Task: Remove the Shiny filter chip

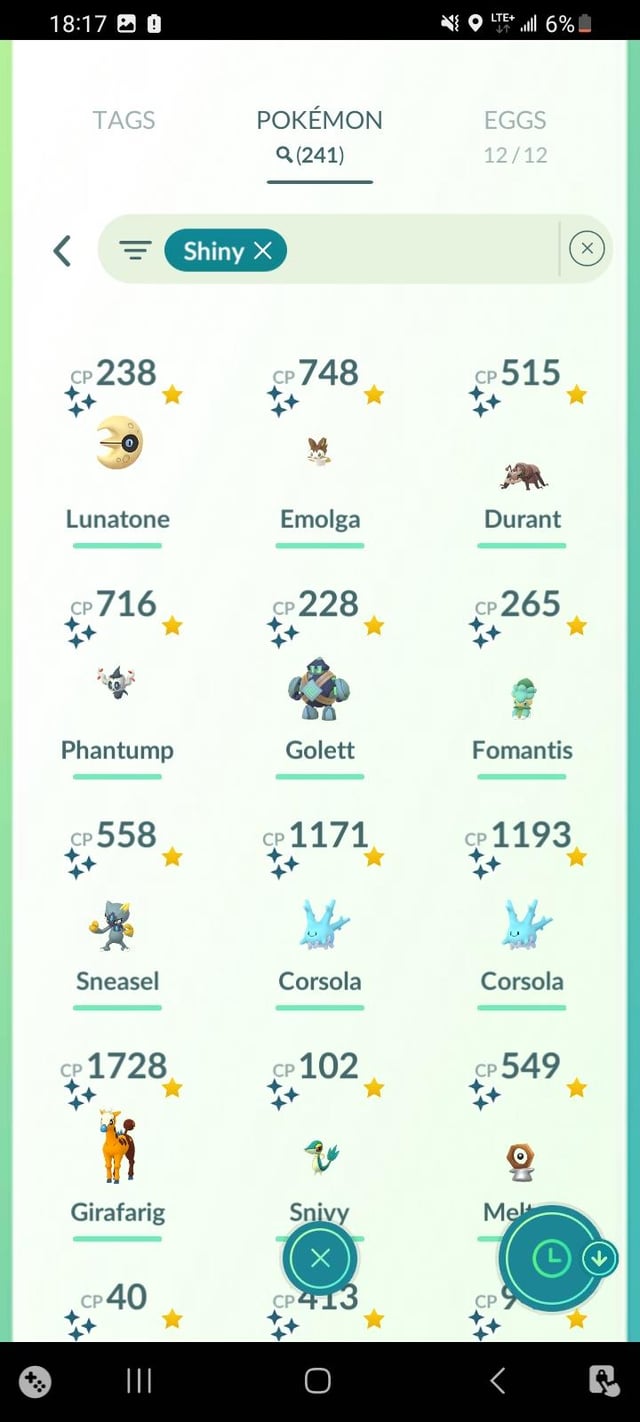Action: coord(263,251)
